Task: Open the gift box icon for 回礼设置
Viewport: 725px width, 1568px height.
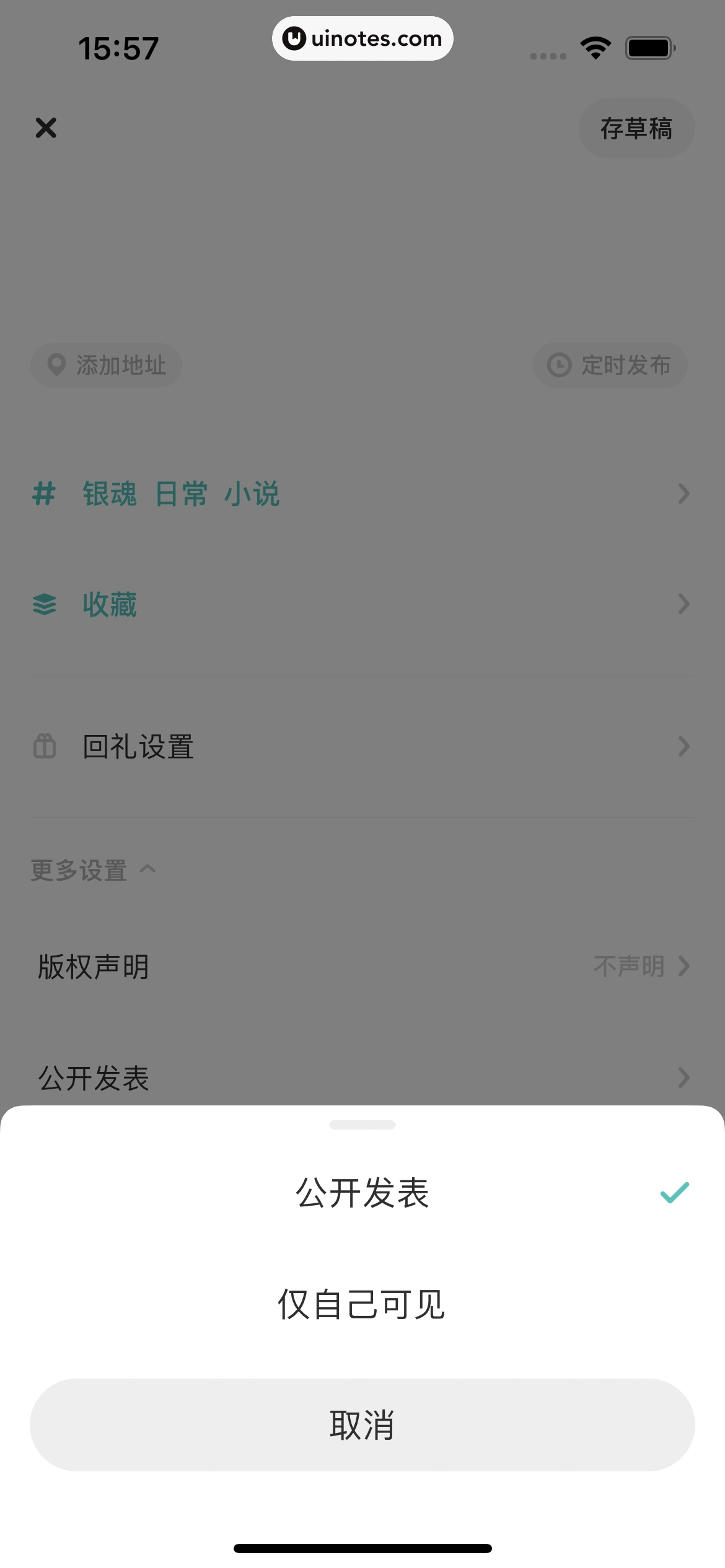Action: [x=43, y=747]
